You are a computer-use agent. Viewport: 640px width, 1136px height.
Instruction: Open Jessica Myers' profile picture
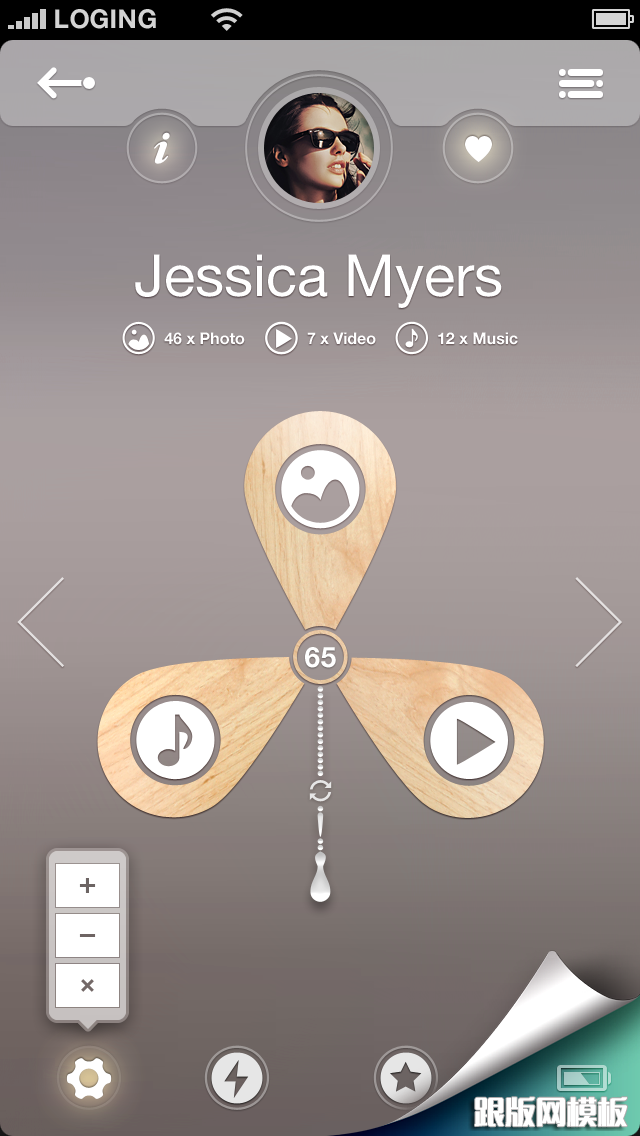coord(319,148)
